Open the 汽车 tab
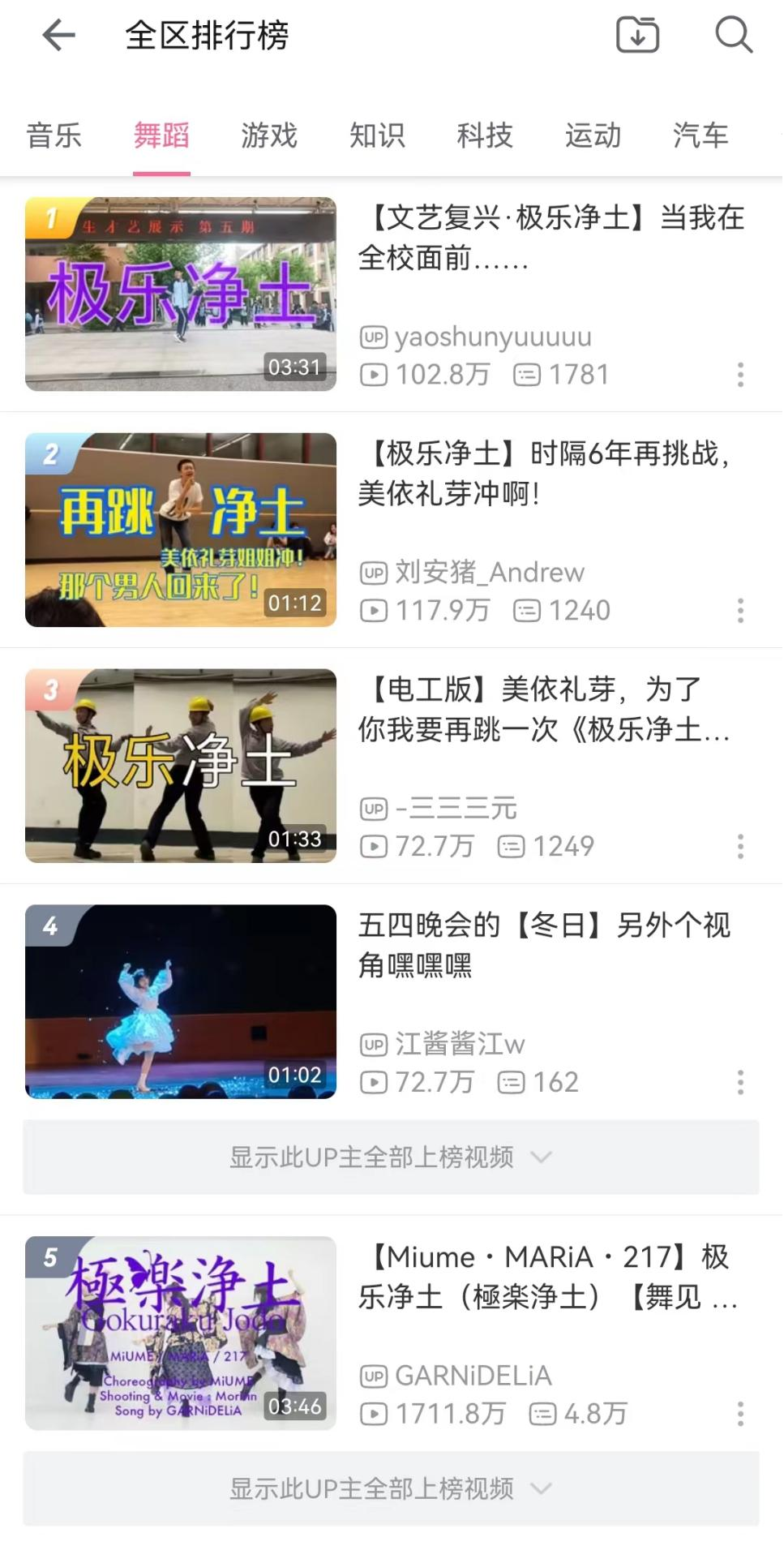 point(700,135)
